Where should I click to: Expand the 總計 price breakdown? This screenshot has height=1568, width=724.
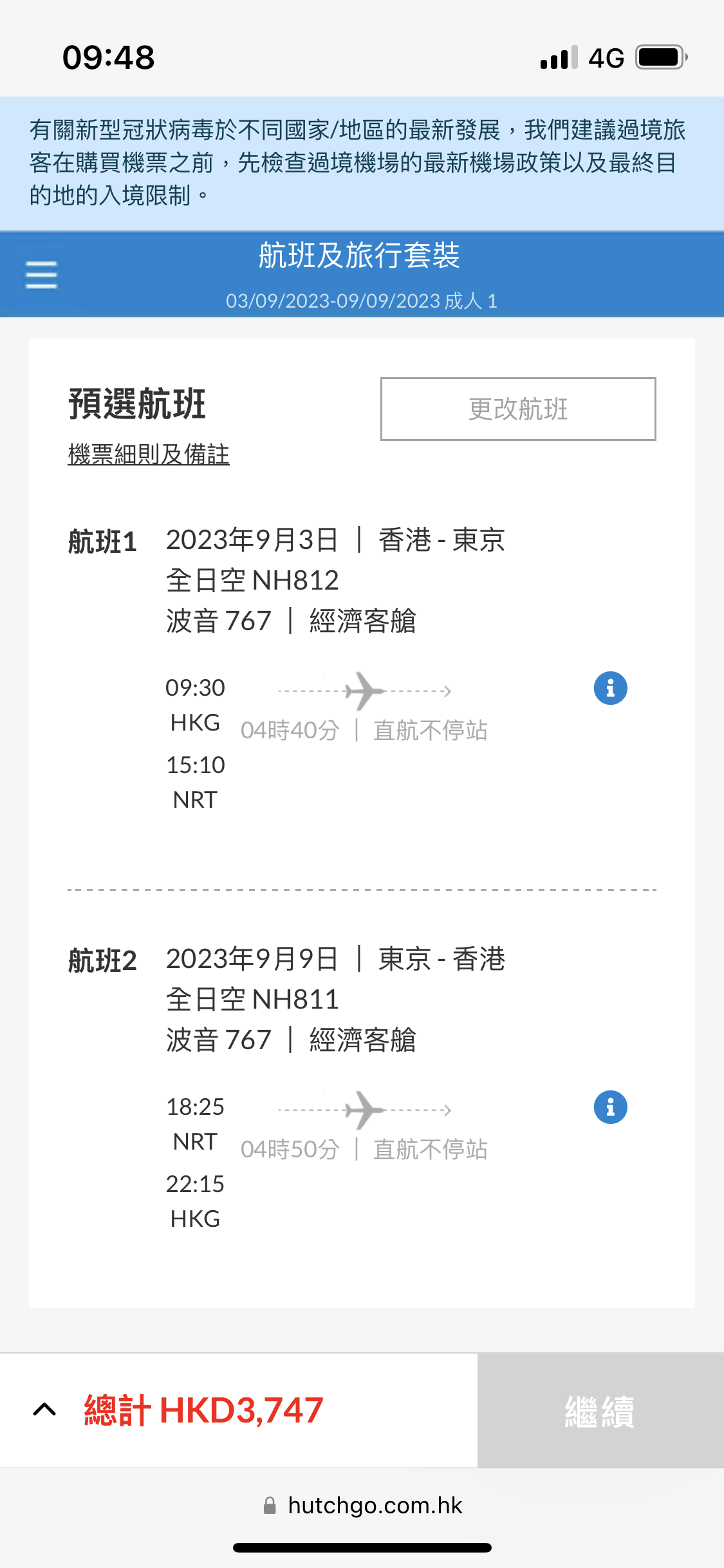(44, 1410)
